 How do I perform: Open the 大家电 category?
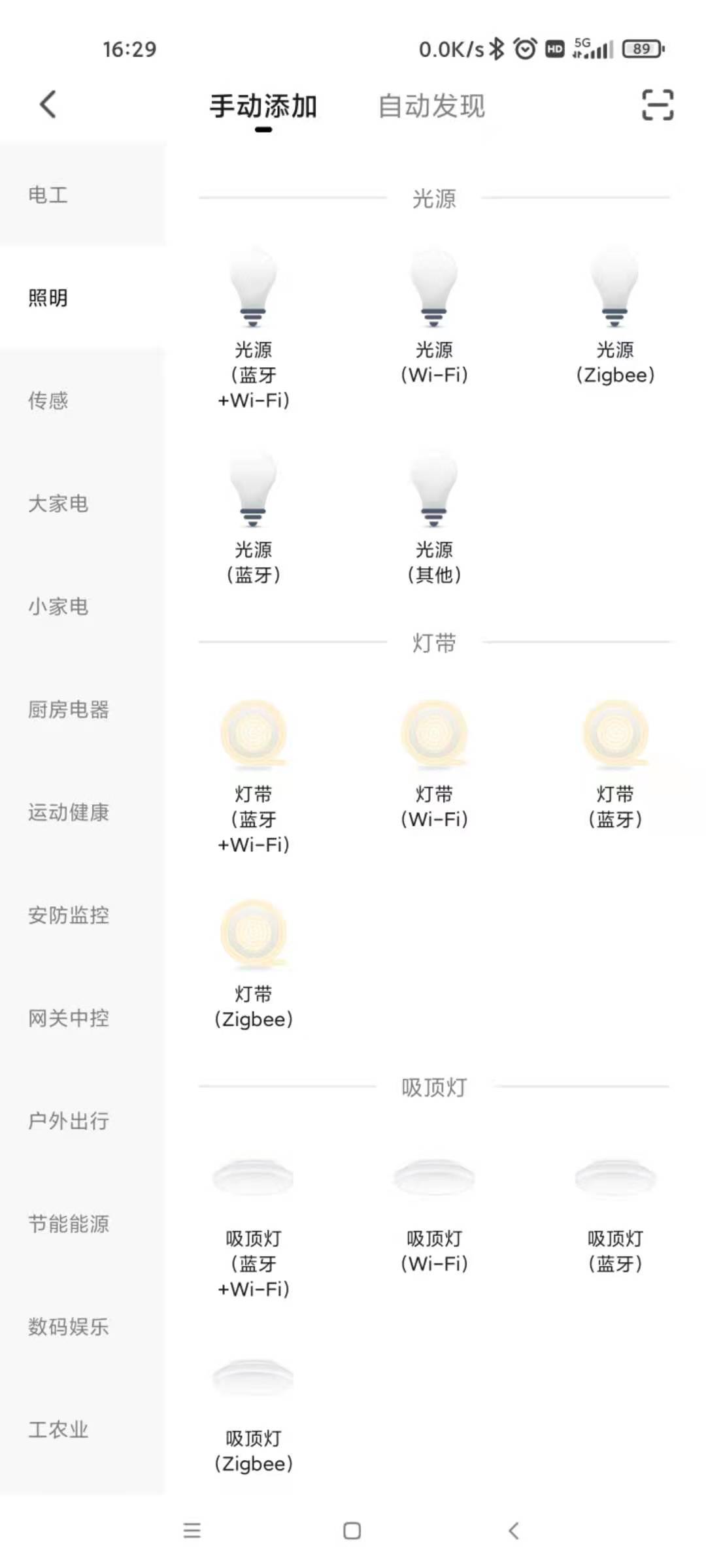(x=58, y=504)
